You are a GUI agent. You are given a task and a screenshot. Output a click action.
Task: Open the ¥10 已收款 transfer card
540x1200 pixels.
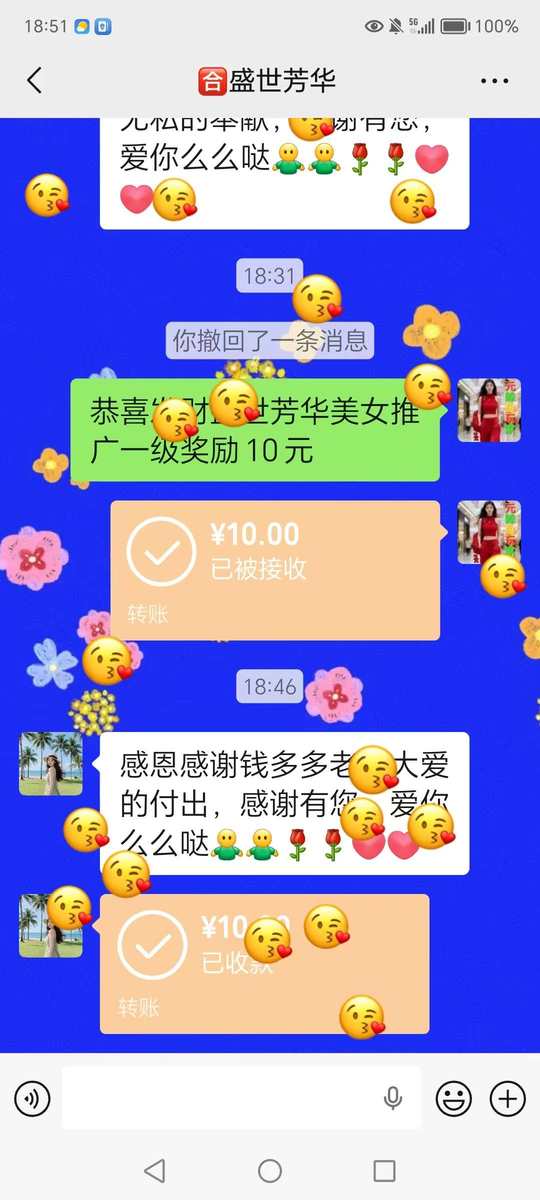pos(265,963)
